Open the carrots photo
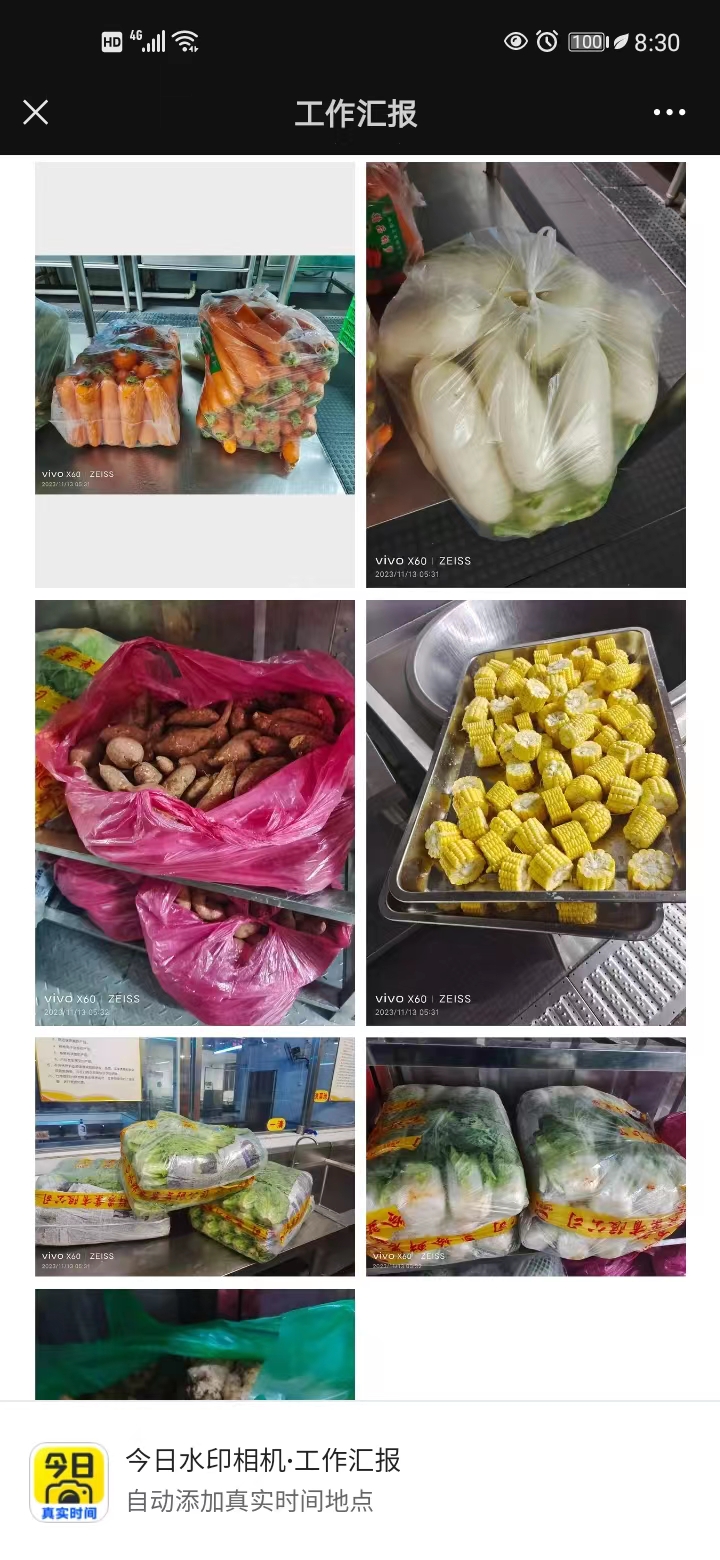Screen dimensions: 720x1560 [x=195, y=374]
